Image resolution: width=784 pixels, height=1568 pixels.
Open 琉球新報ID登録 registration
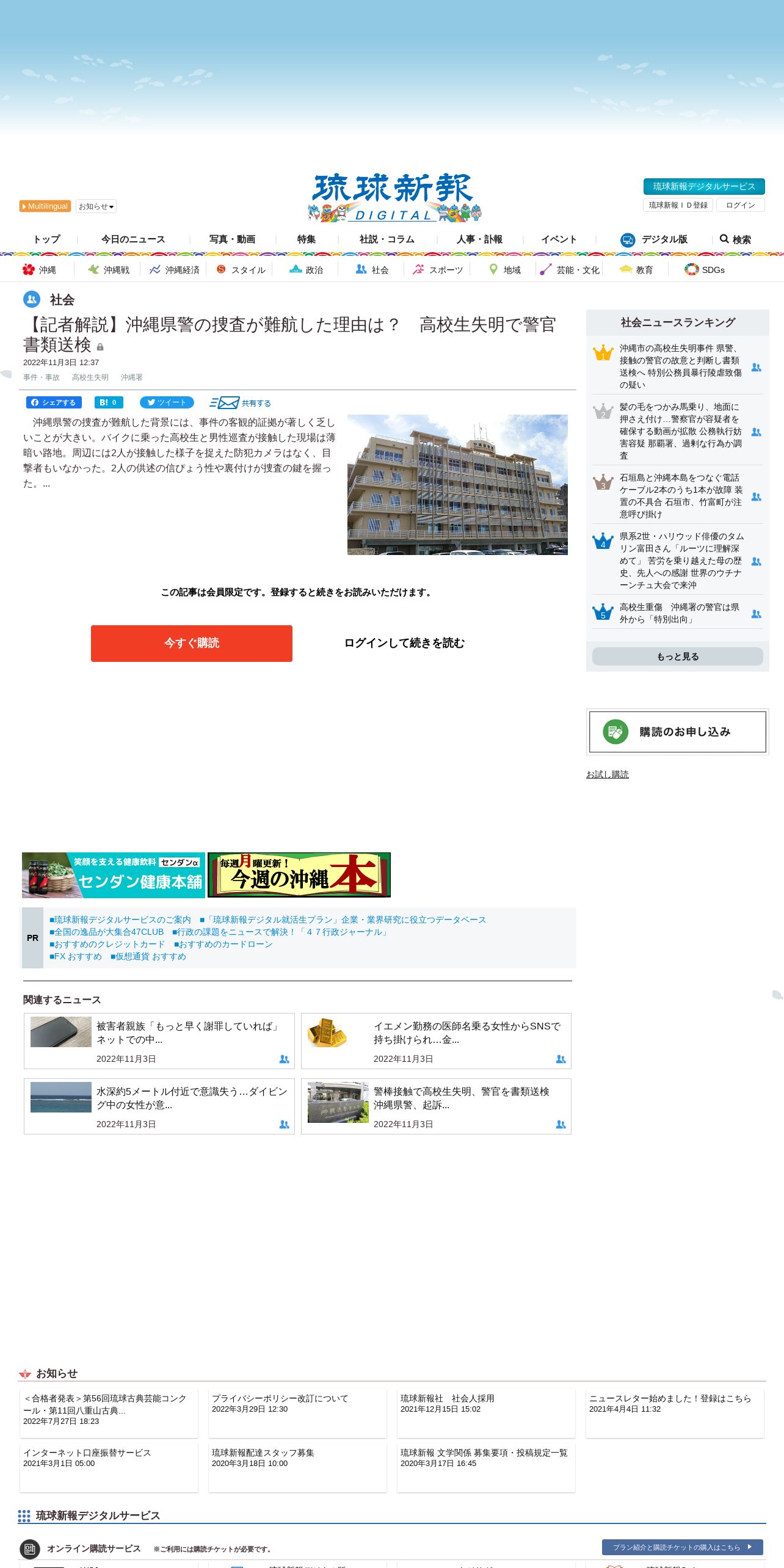(x=678, y=205)
